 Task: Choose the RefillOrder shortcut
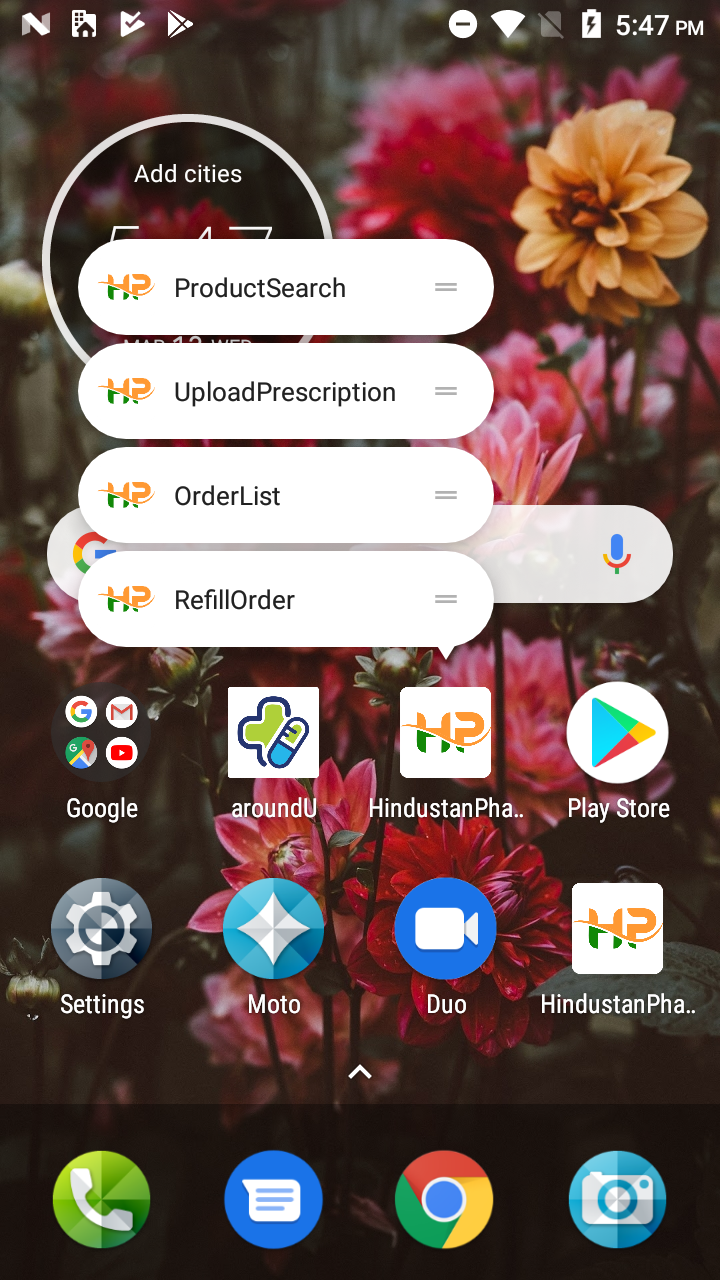[x=285, y=599]
